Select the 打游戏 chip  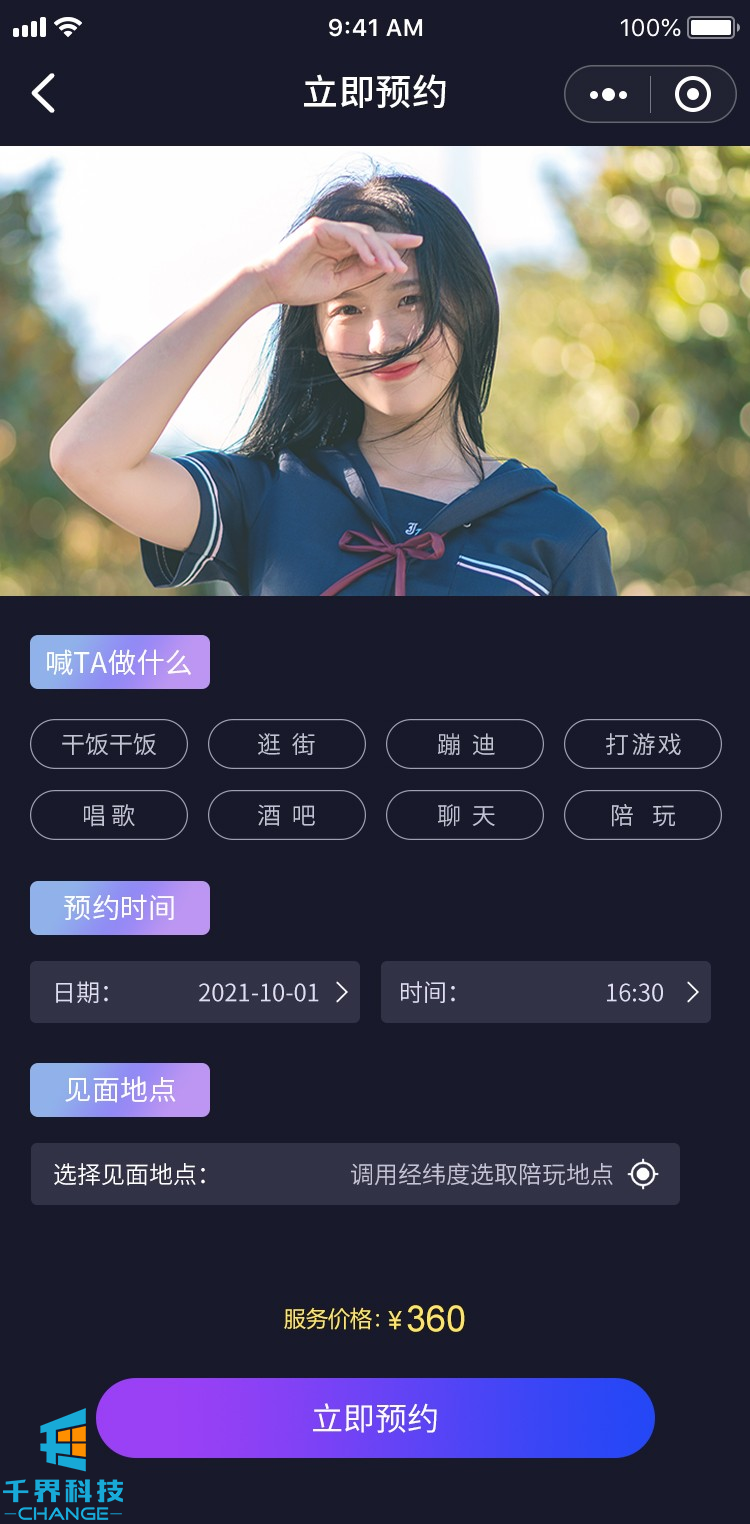(x=643, y=744)
